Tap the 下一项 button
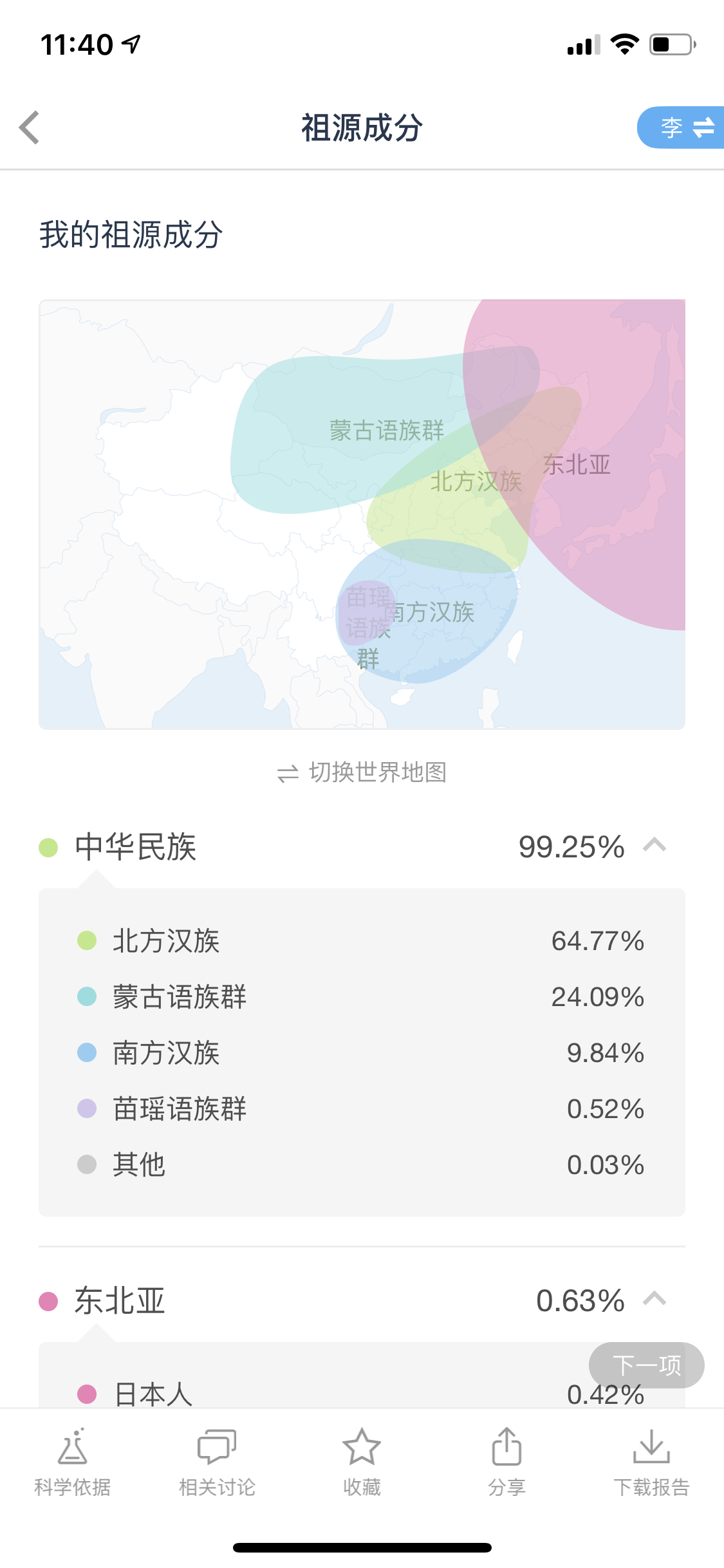724x1568 pixels. (x=646, y=1365)
